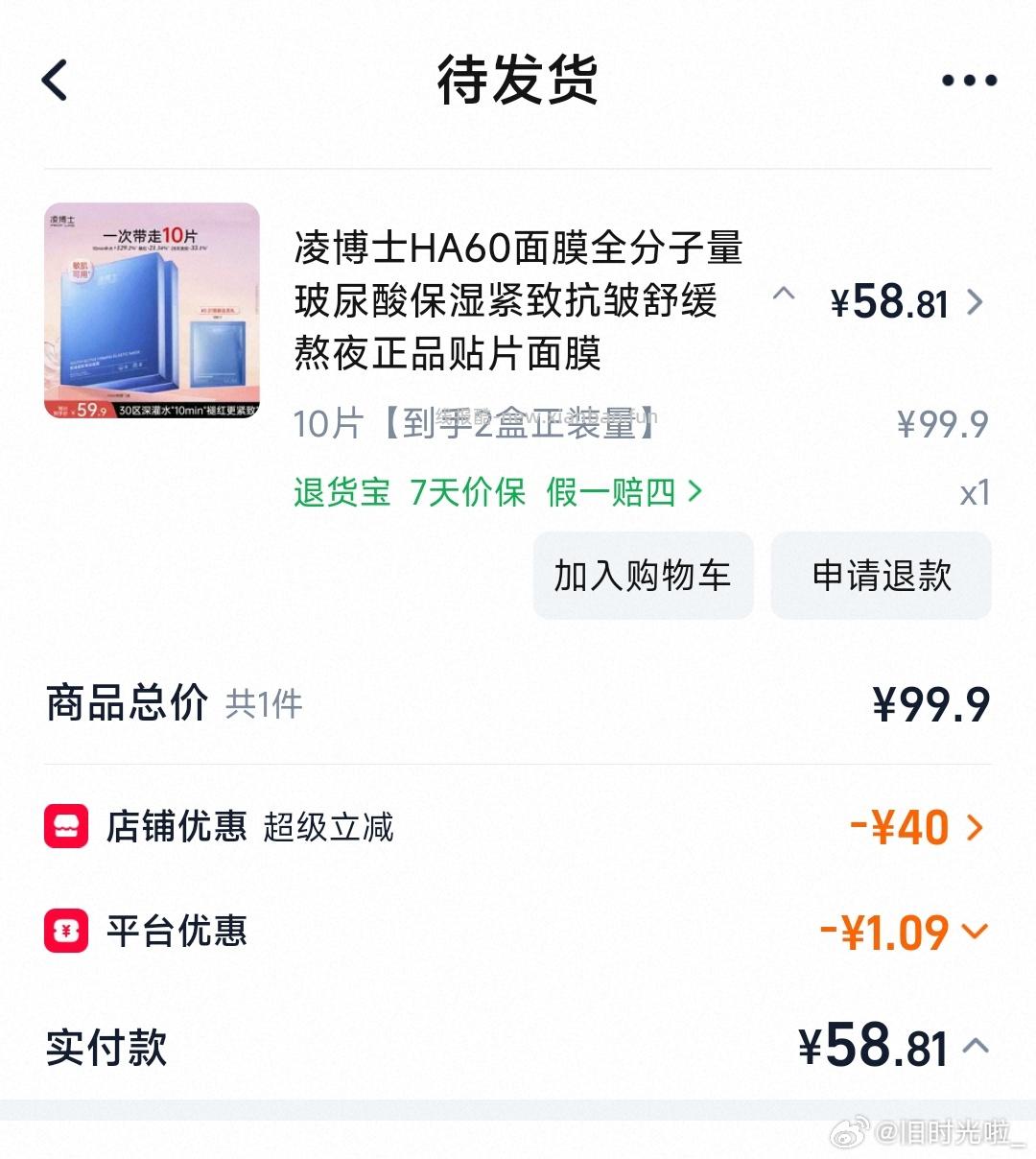Click the back arrow icon
The height and width of the screenshot is (1159, 1036).
55,81
